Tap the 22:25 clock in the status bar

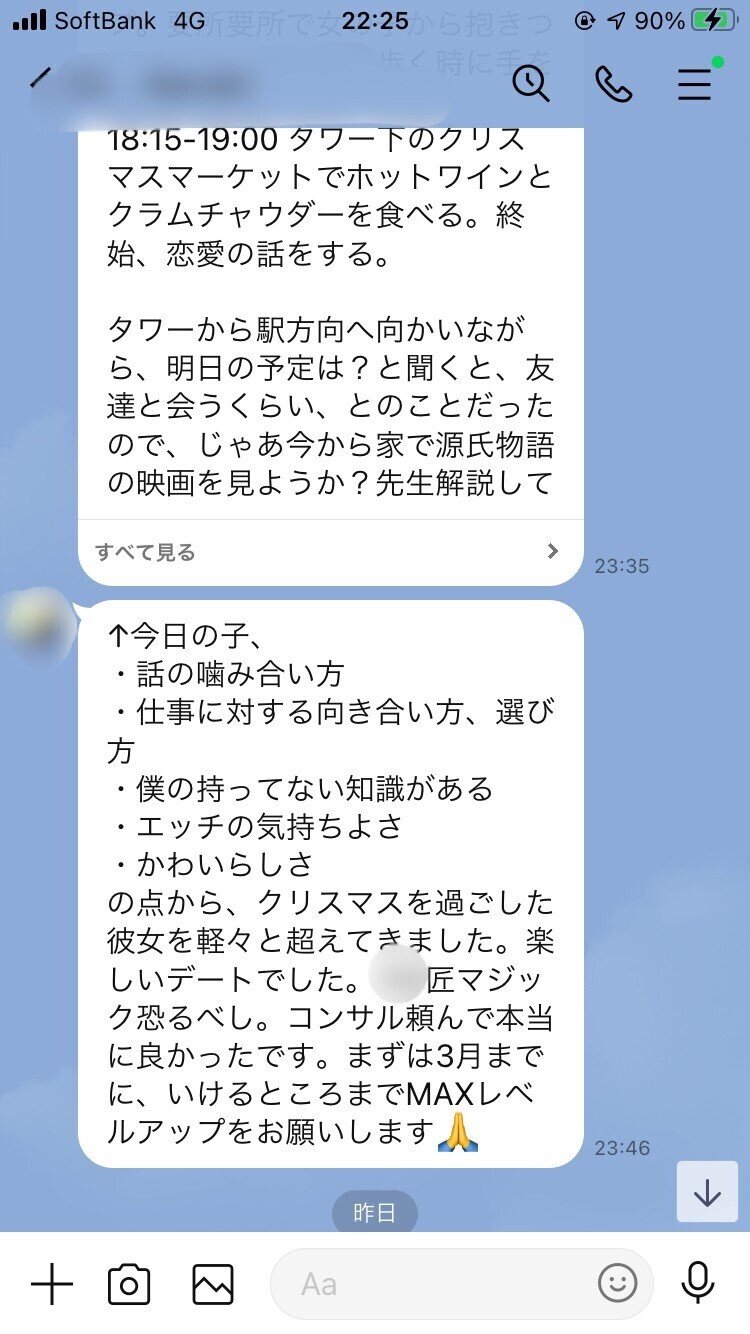click(x=375, y=19)
